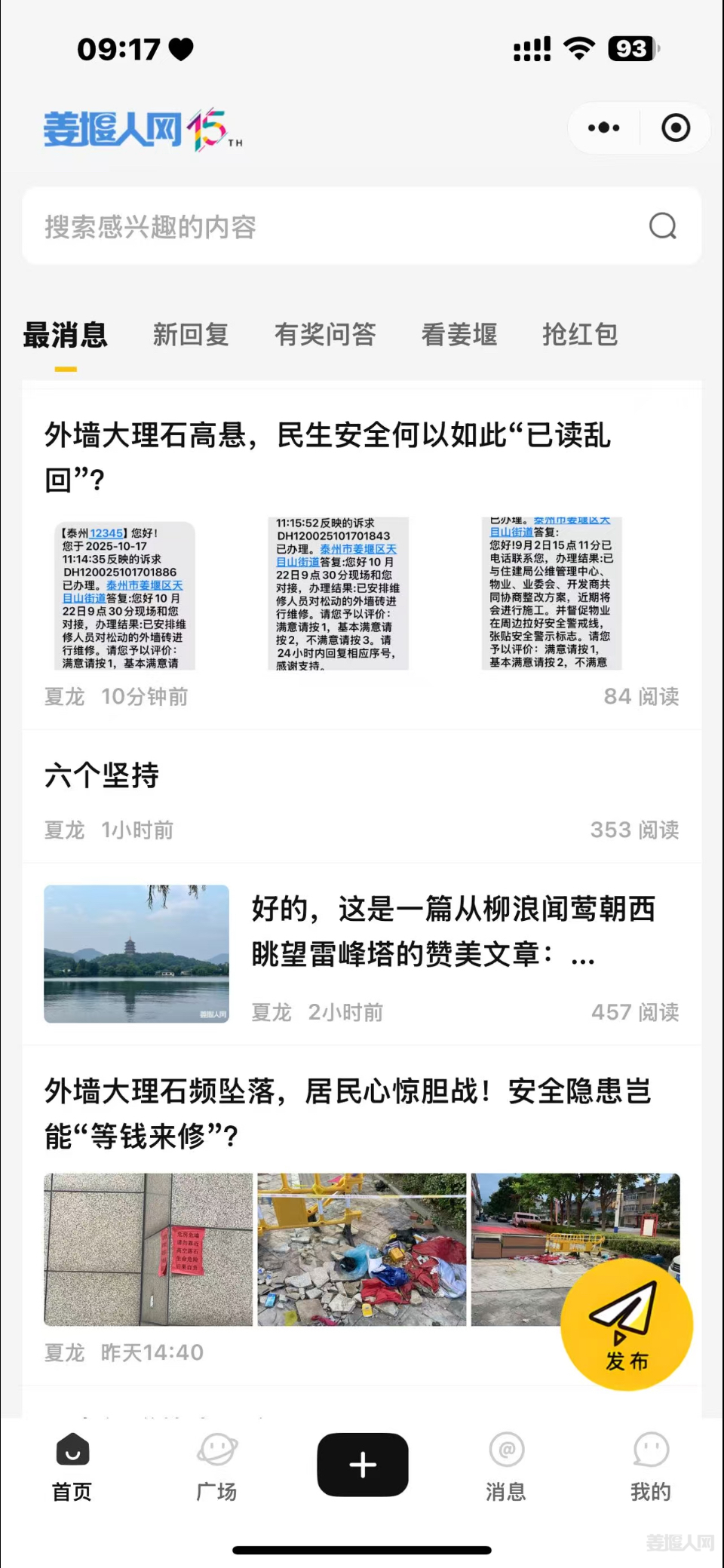Tap the magnifier search icon

click(663, 226)
